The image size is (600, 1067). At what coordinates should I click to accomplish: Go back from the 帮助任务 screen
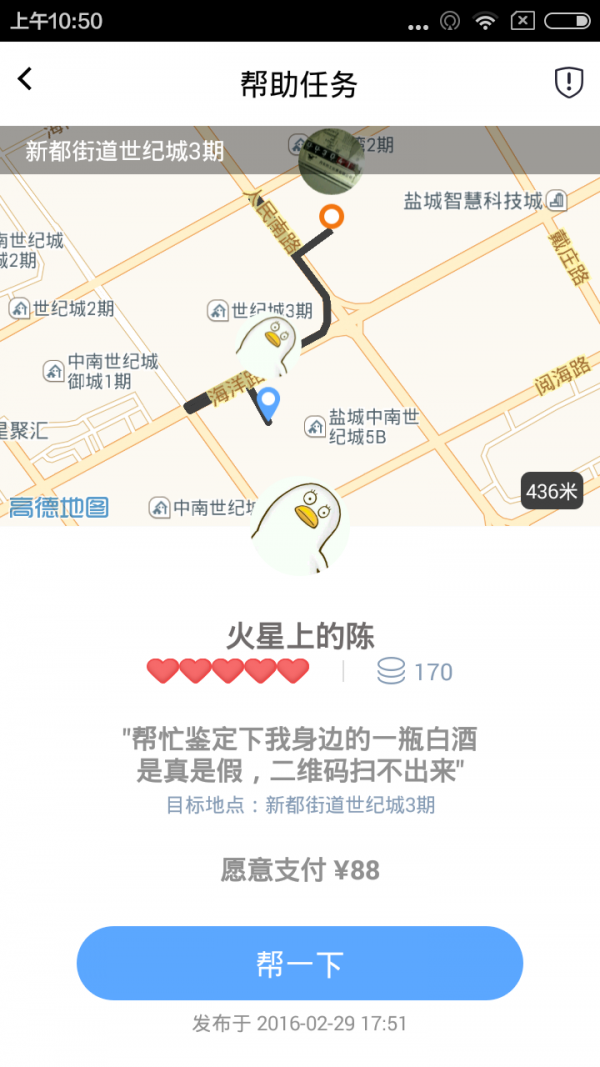tap(26, 80)
